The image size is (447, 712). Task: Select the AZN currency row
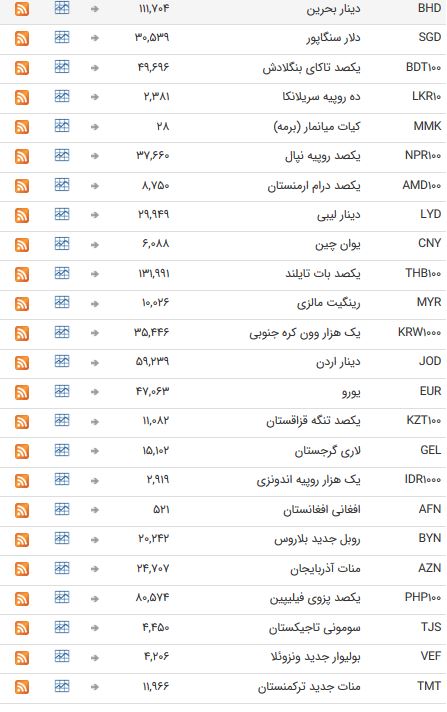click(223, 570)
